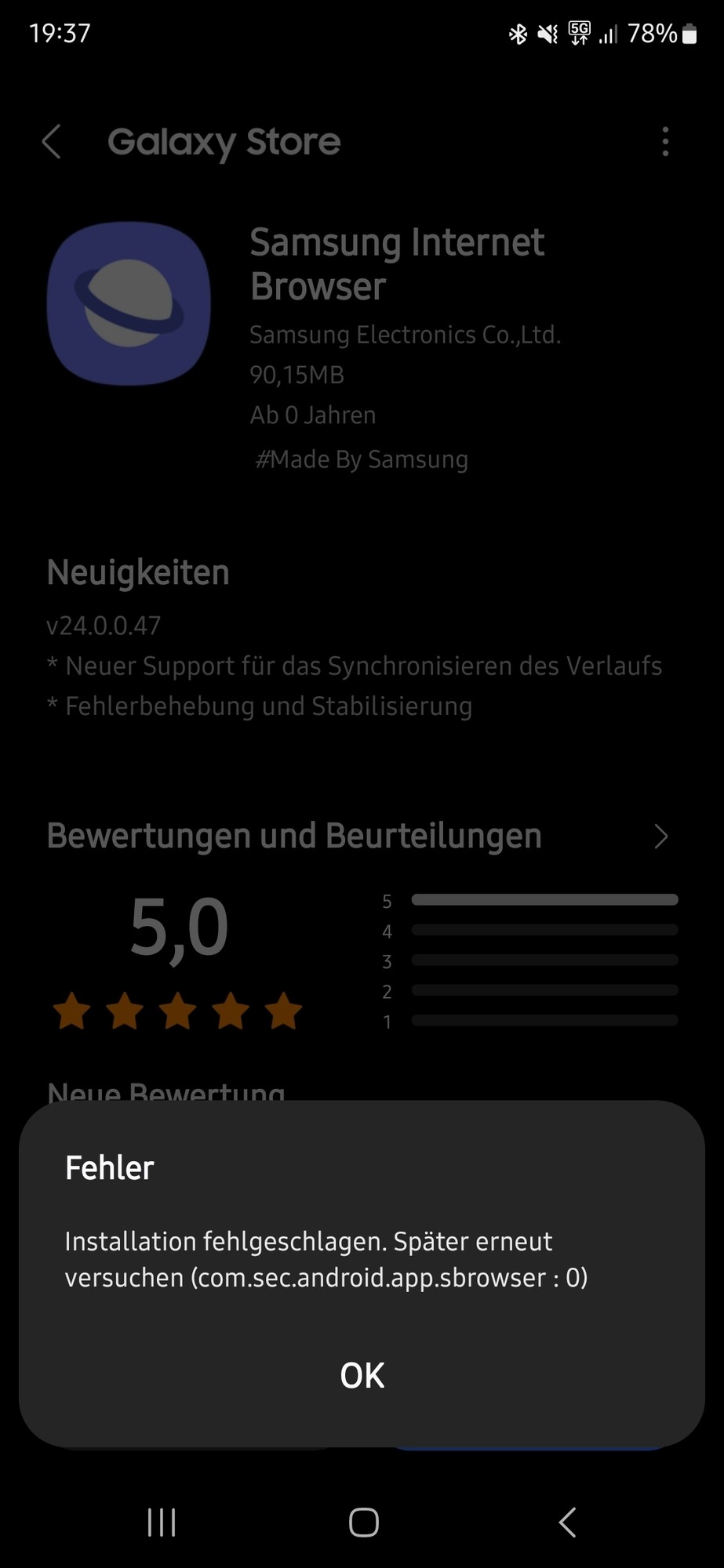724x1568 pixels.
Task: Go back from the Galaxy Store page
Action: point(52,142)
